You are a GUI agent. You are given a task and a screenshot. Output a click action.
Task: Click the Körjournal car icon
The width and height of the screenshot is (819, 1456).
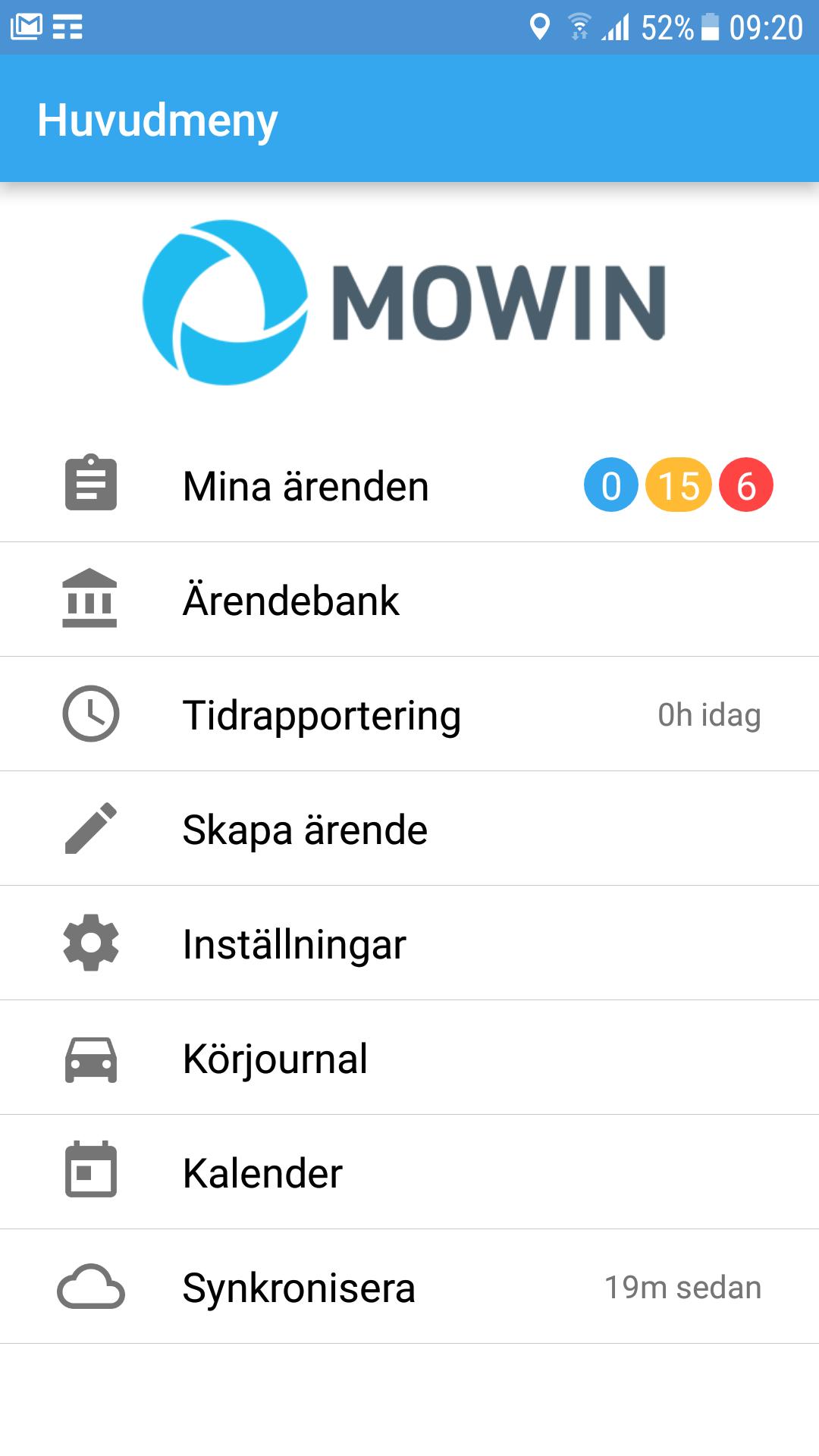pyautogui.click(x=91, y=1057)
